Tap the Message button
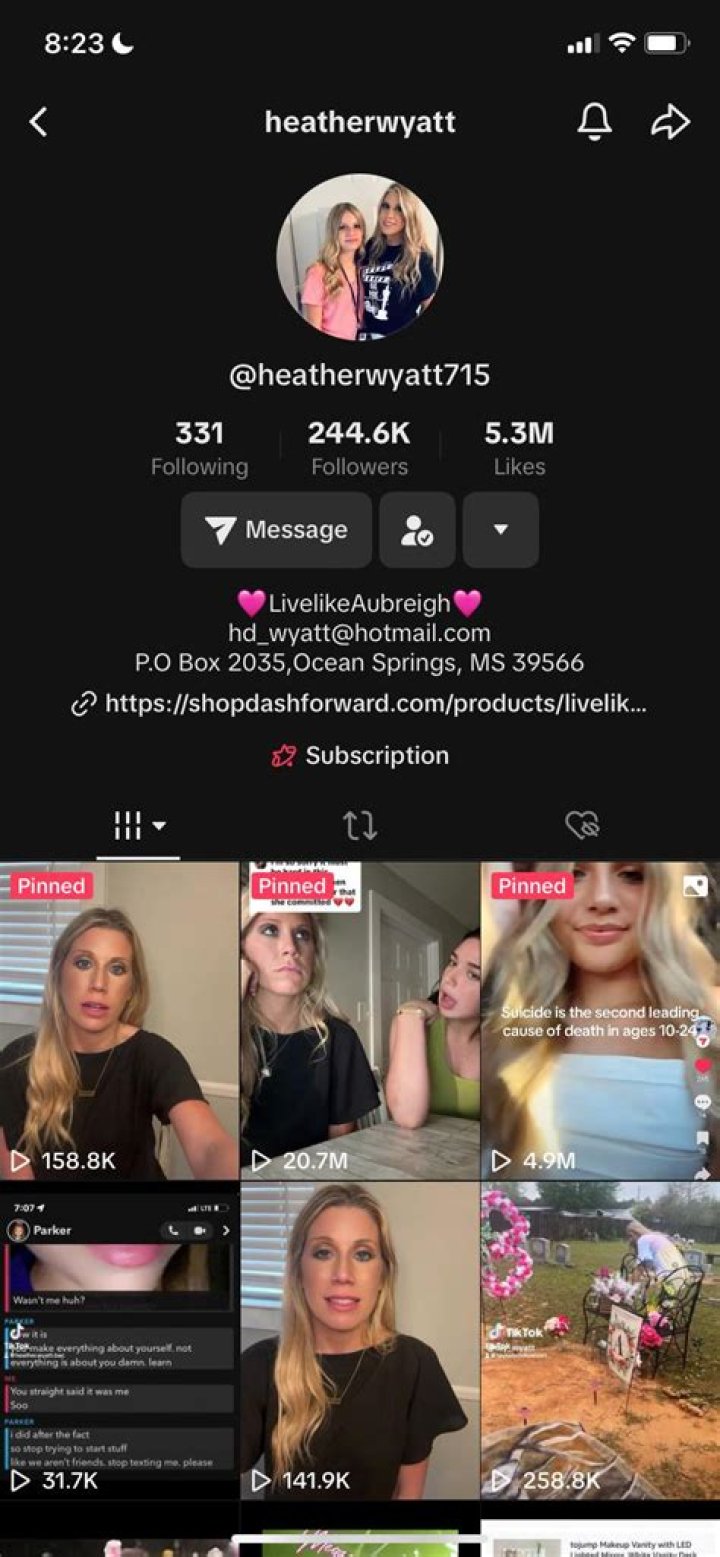The width and height of the screenshot is (720, 1557). click(276, 530)
